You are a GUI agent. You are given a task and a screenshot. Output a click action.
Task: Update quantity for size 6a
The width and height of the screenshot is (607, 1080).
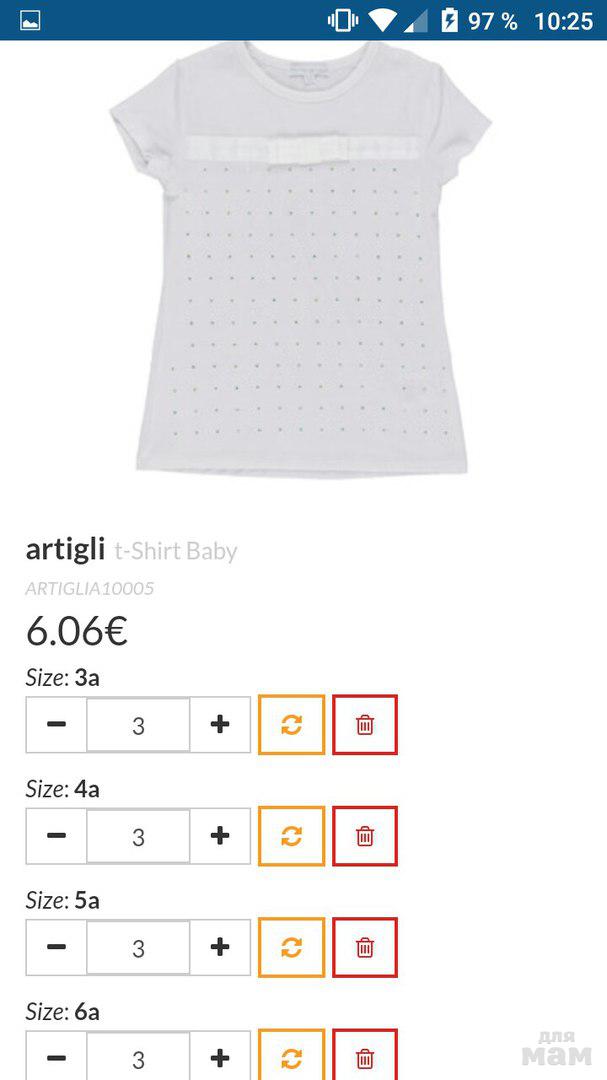pyautogui.click(x=291, y=1058)
